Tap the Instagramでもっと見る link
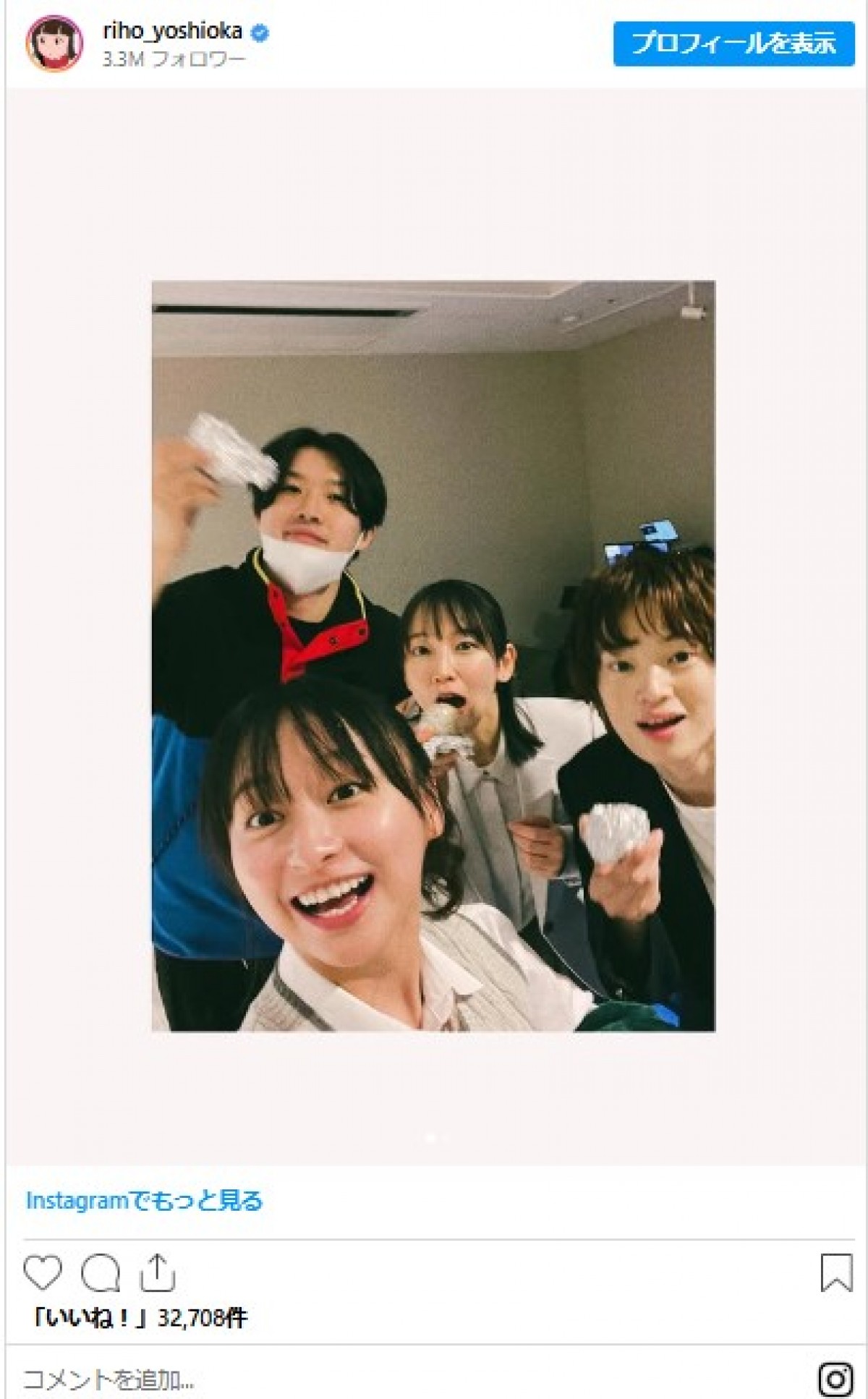 144,1201
